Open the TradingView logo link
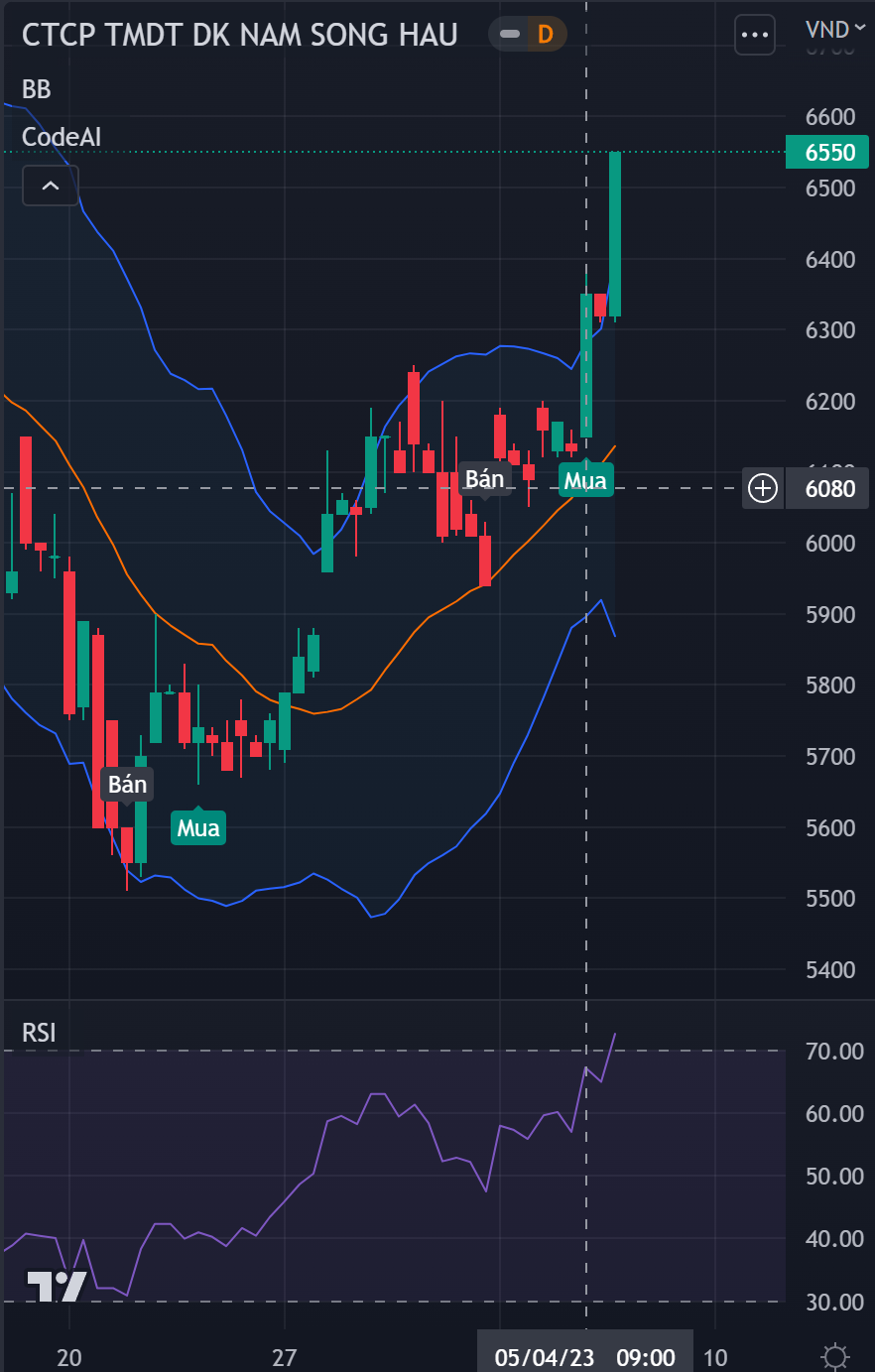 click(x=56, y=1286)
